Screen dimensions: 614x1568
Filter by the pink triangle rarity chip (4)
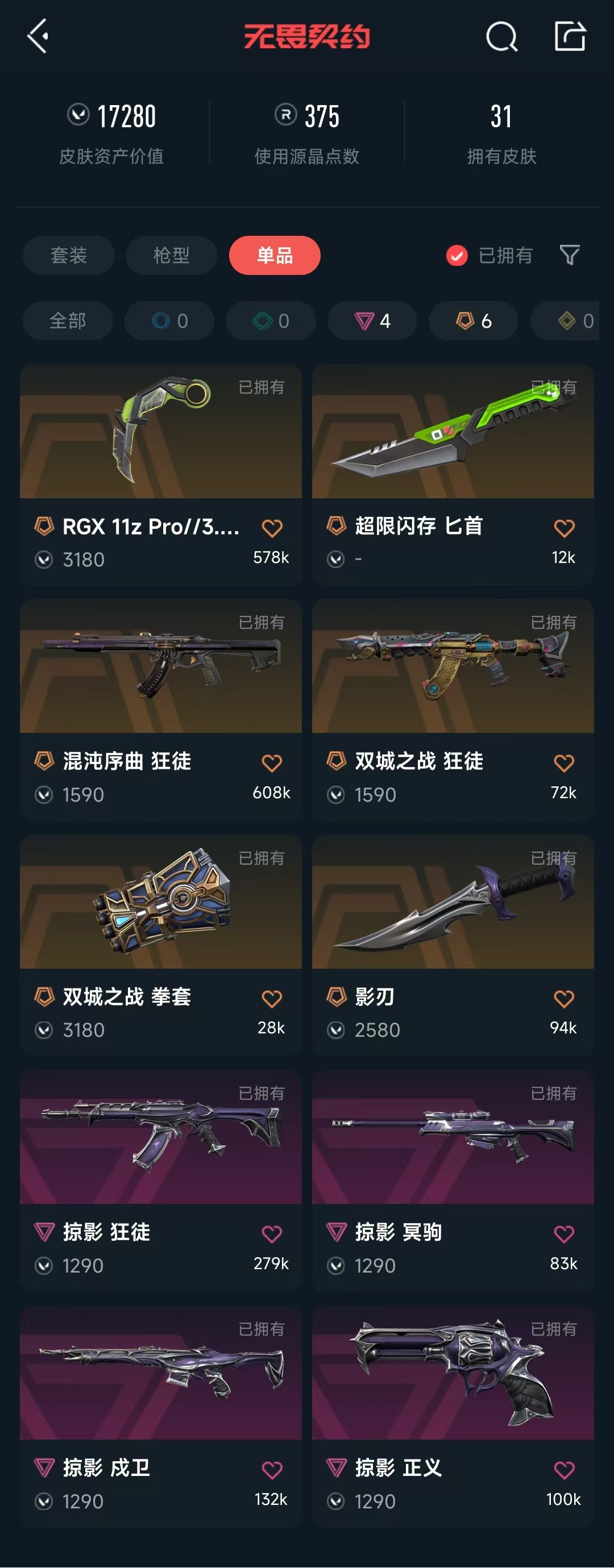372,321
